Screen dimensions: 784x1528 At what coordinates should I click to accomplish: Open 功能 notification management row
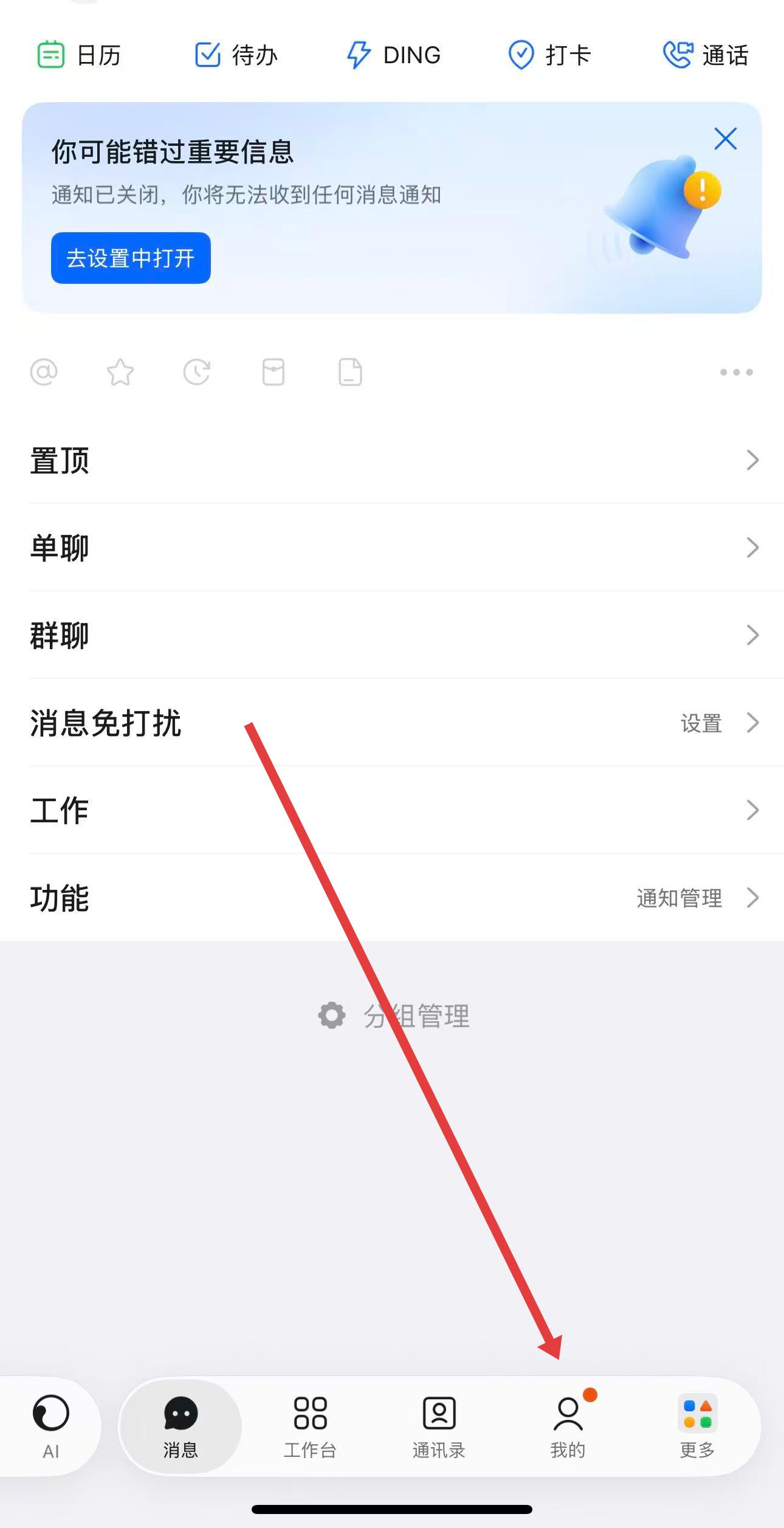coord(392,898)
